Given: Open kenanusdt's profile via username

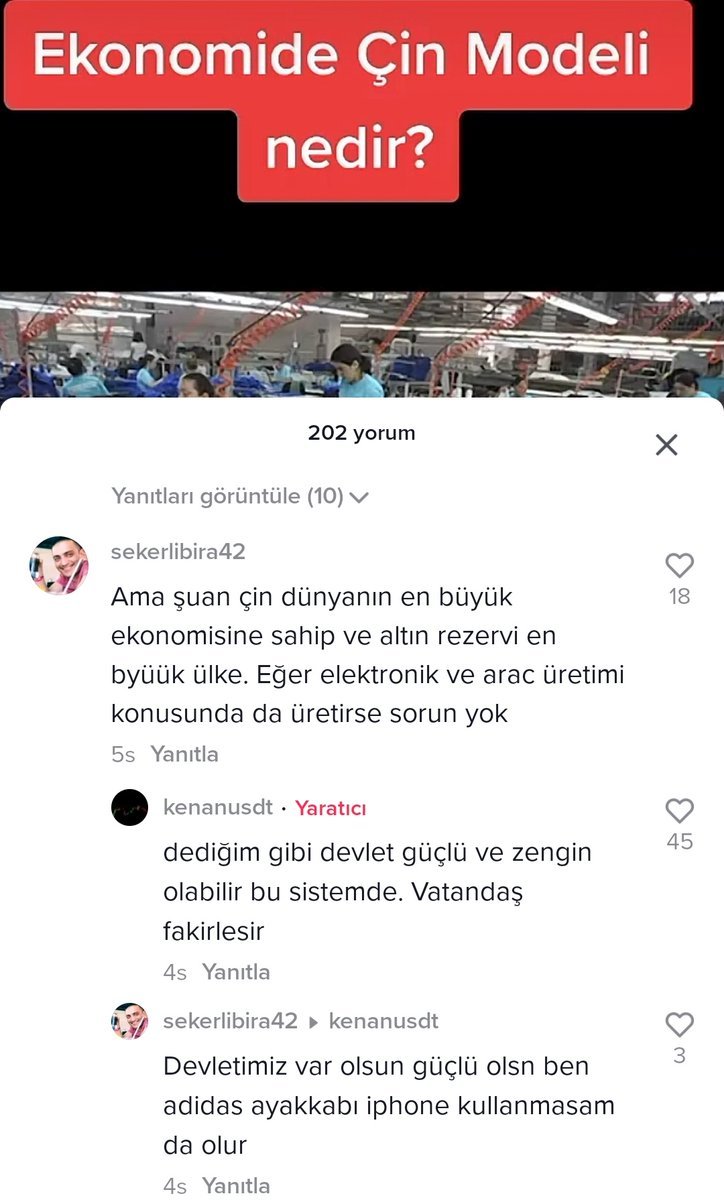Looking at the screenshot, I should [x=217, y=808].
